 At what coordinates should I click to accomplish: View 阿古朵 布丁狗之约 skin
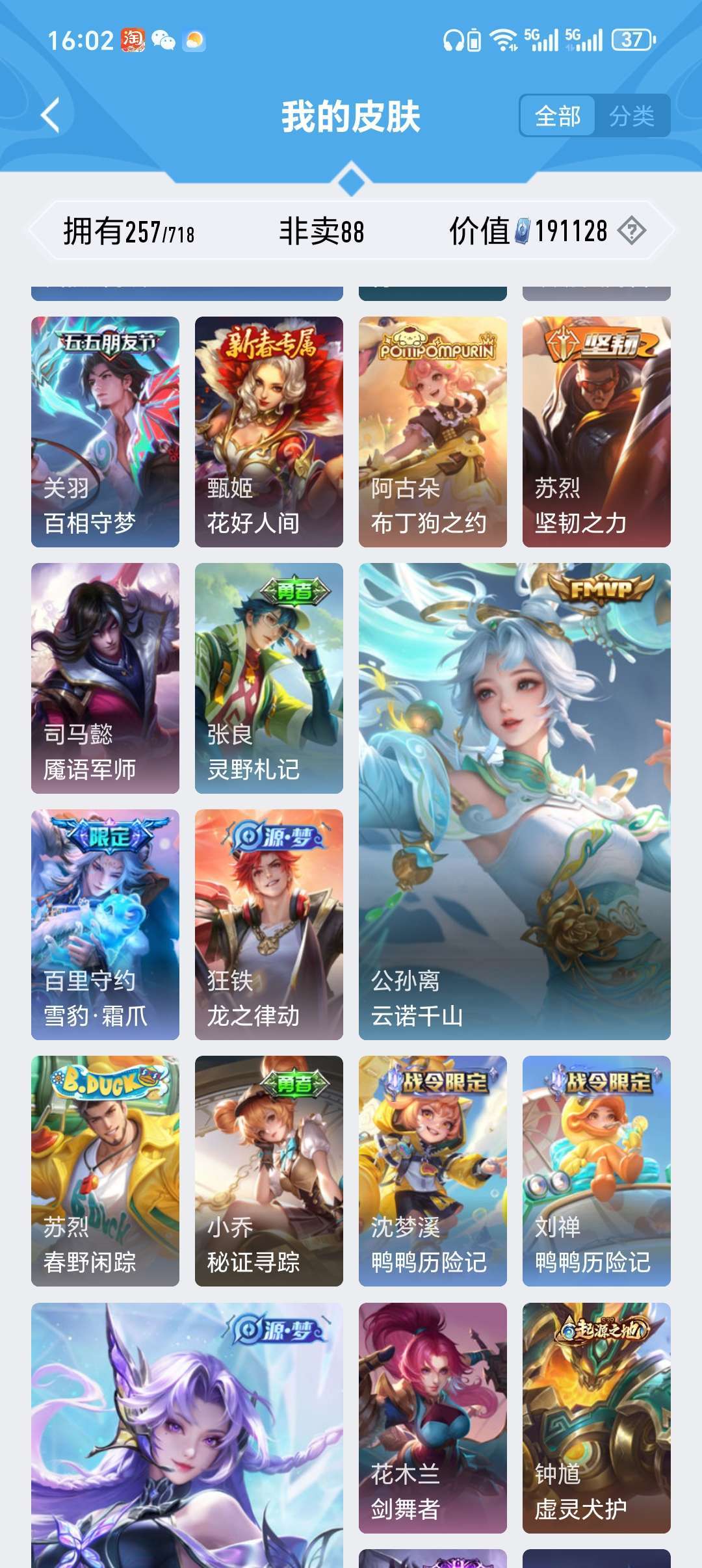pos(433,432)
